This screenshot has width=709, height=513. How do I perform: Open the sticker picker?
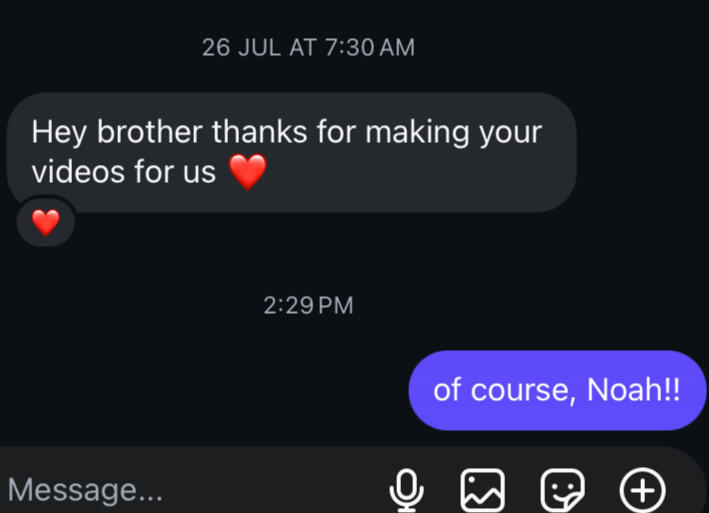562,490
